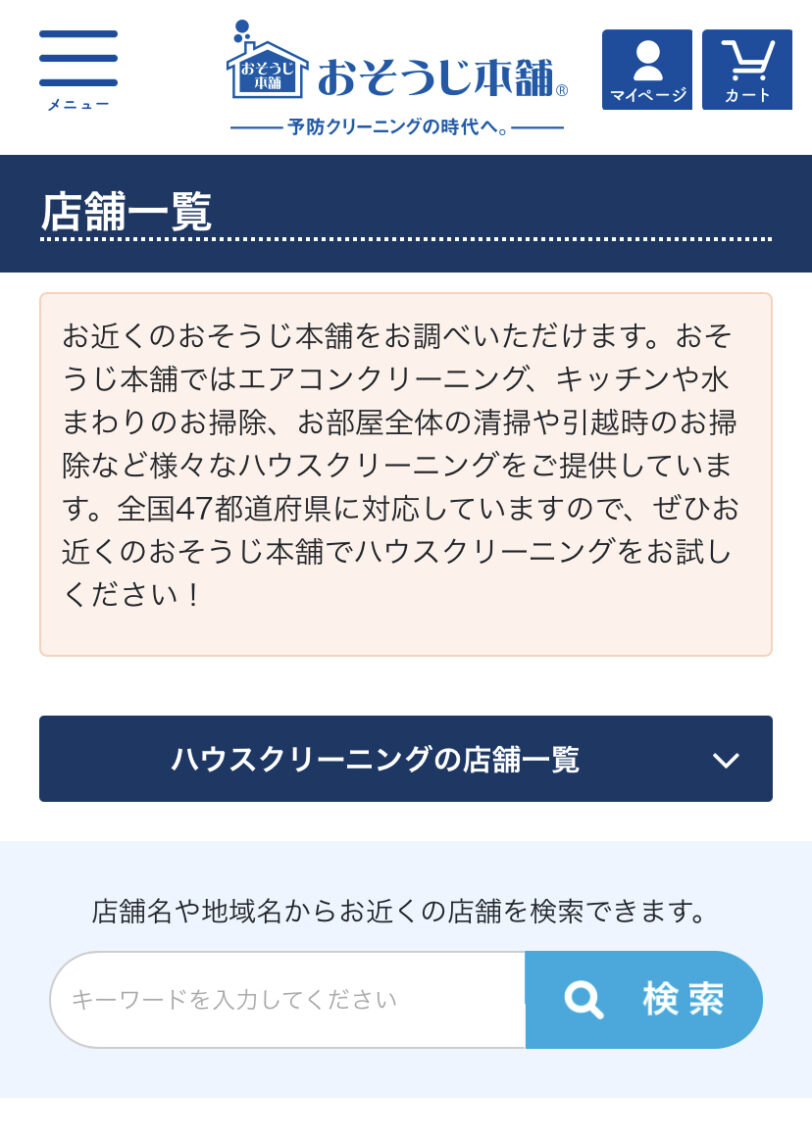Open the メニュー hamburger menu

coord(78,70)
